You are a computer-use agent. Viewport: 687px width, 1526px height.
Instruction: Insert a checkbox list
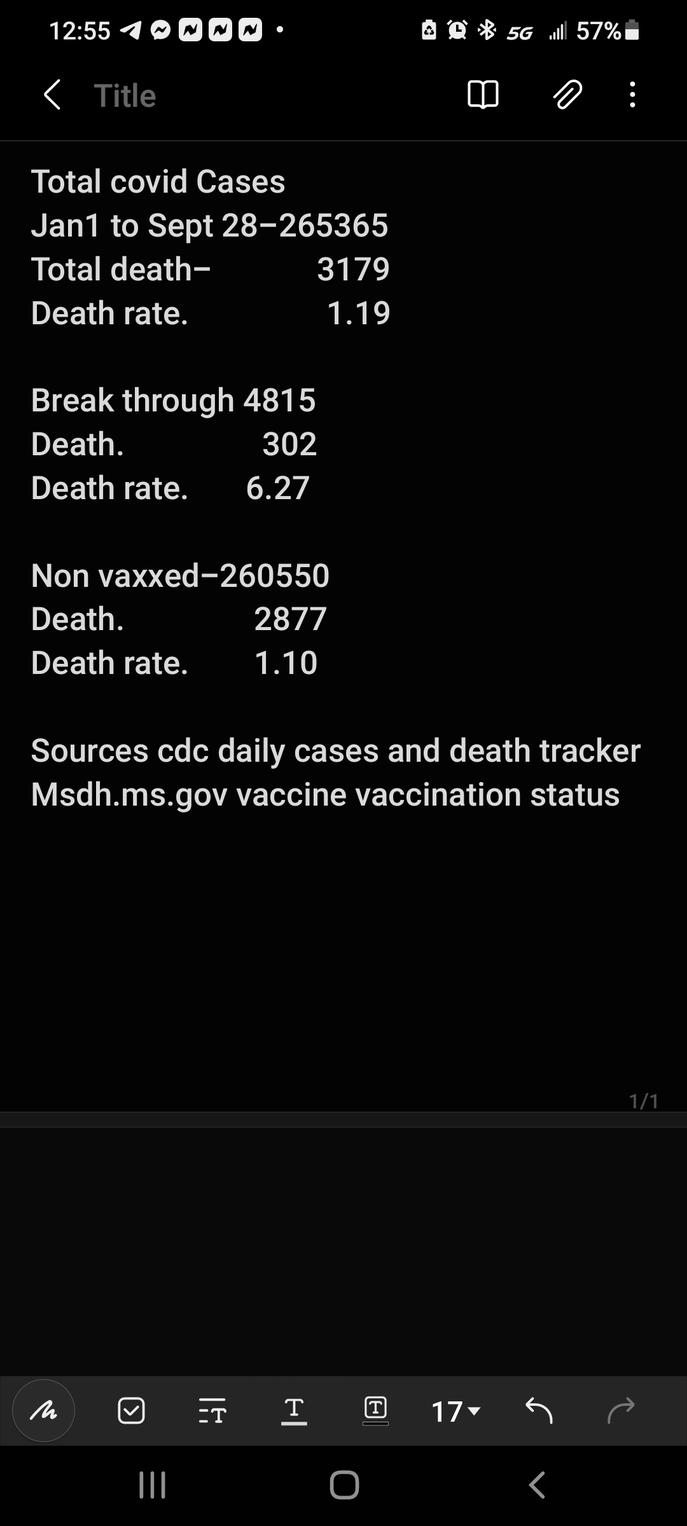[x=131, y=1411]
